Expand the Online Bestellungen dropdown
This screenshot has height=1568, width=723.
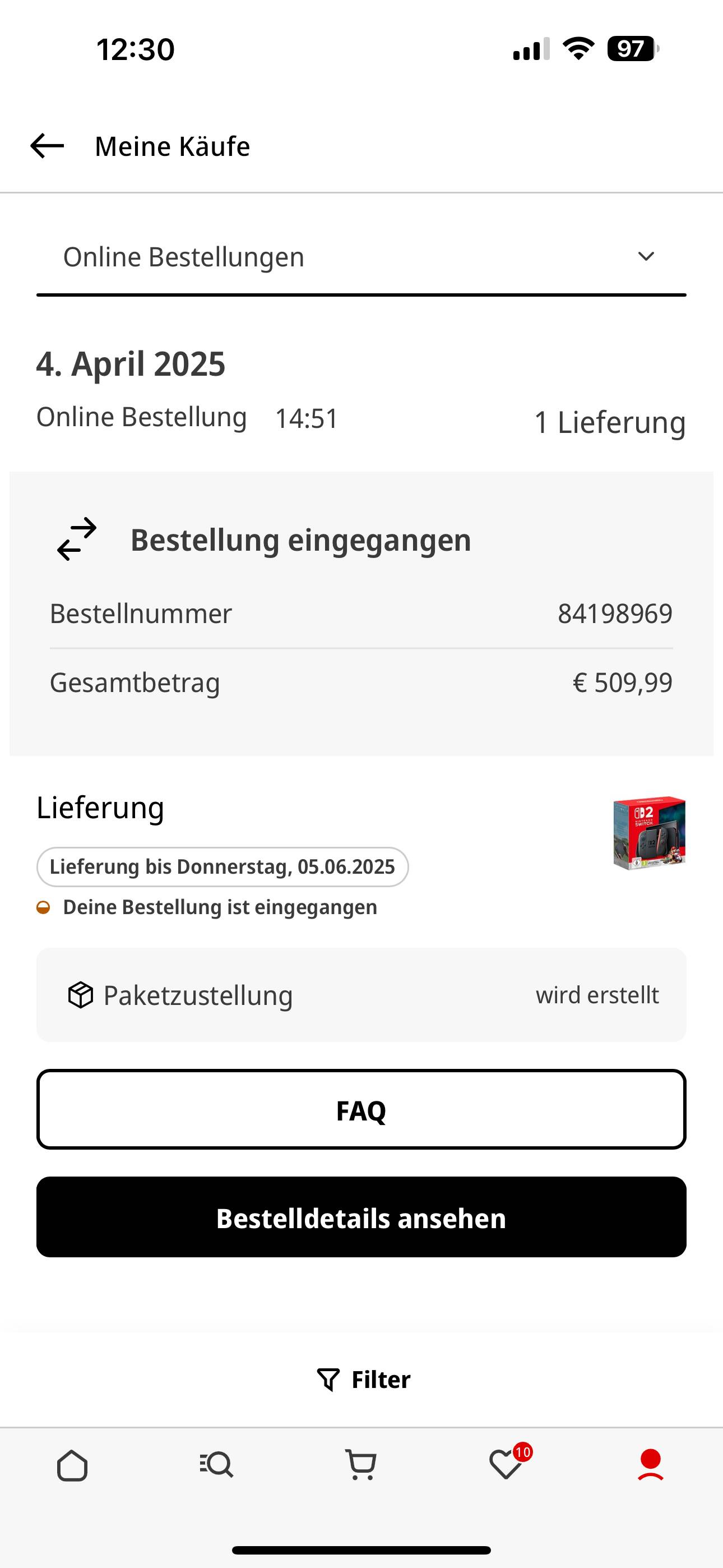pos(361,257)
